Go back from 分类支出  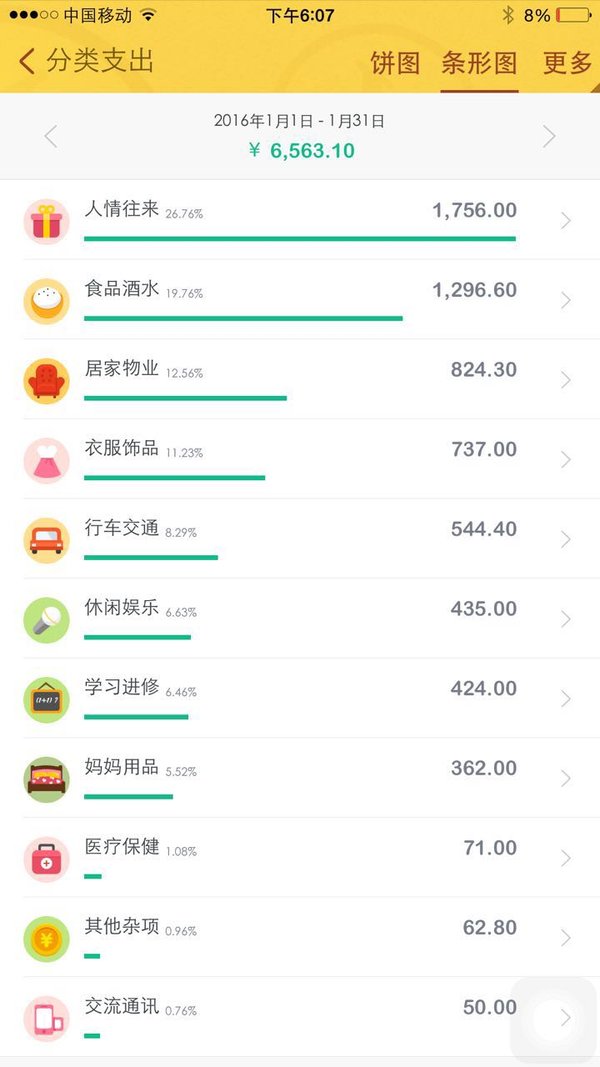tap(27, 62)
